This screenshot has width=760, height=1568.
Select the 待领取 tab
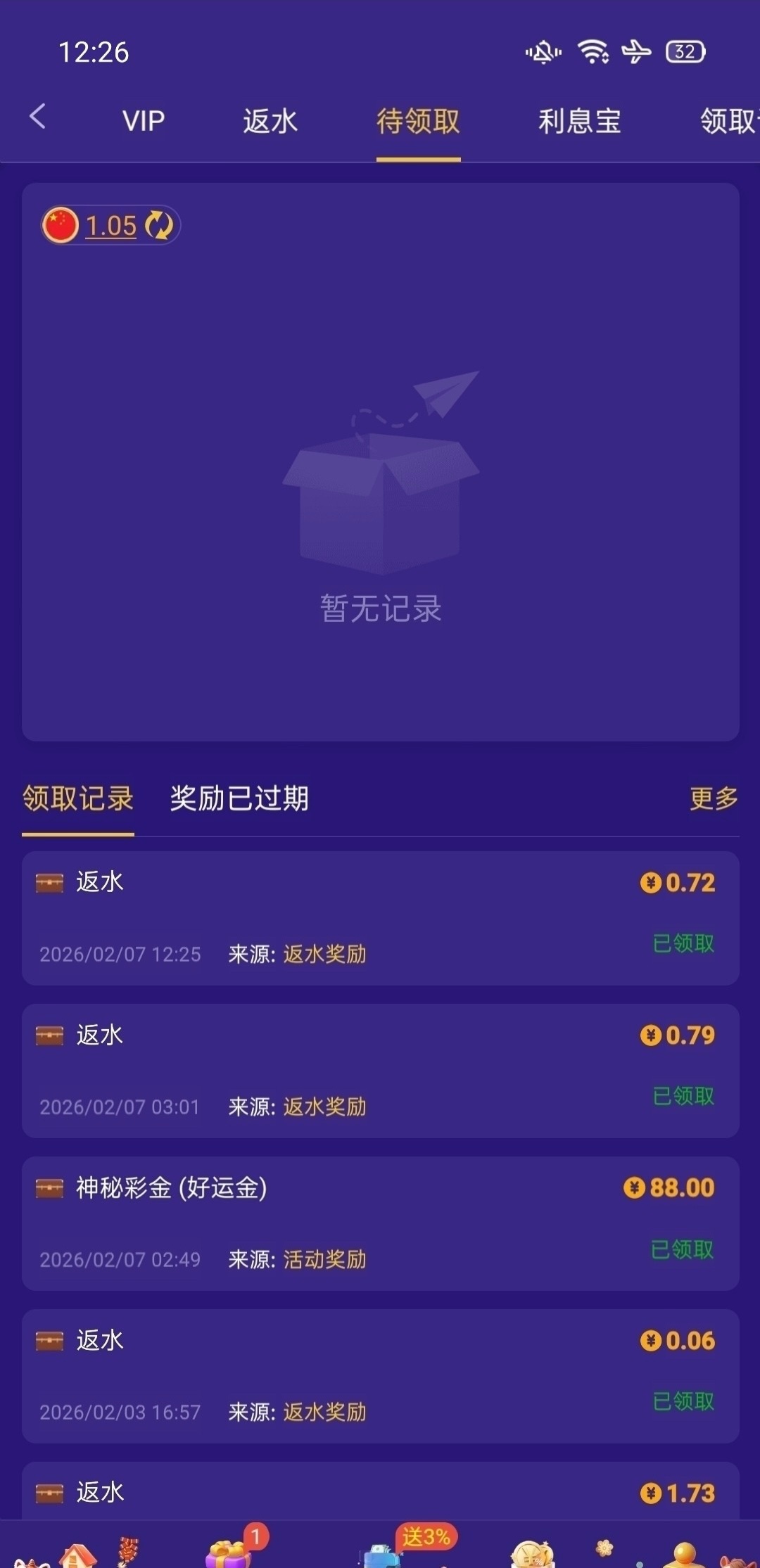[x=418, y=121]
